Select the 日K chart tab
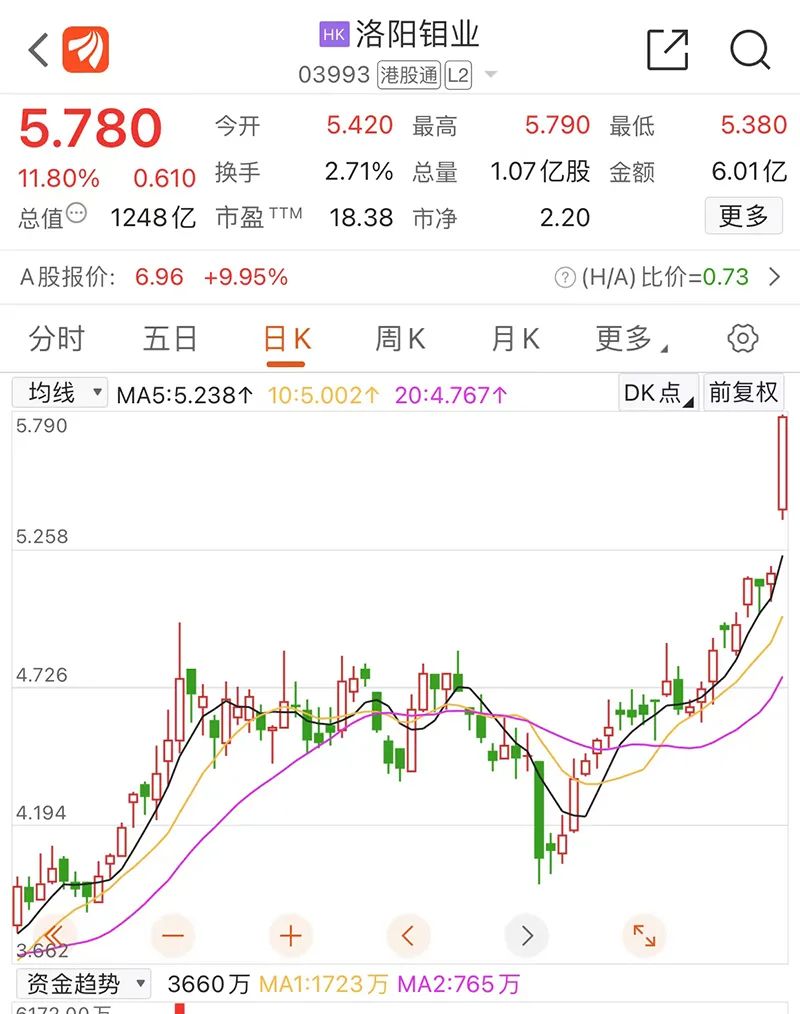800x1014 pixels. tap(287, 339)
